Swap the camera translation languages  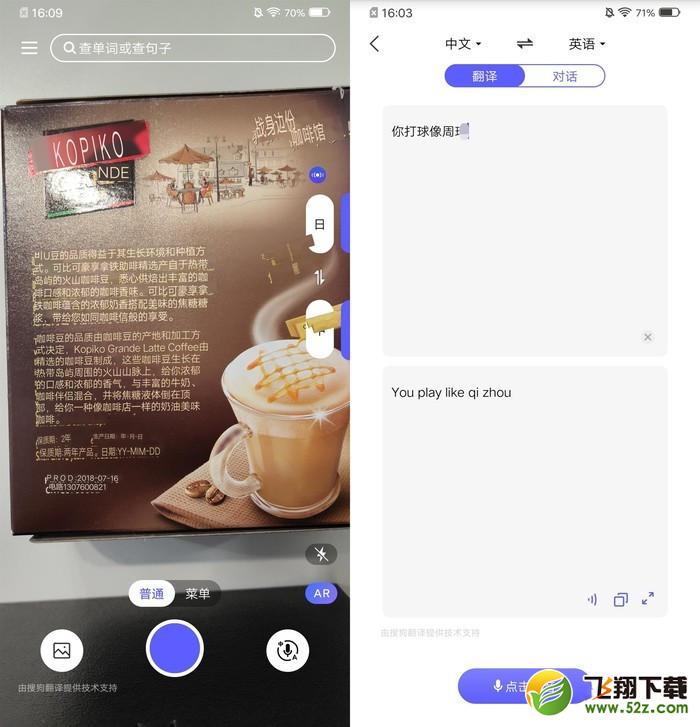(x=320, y=277)
